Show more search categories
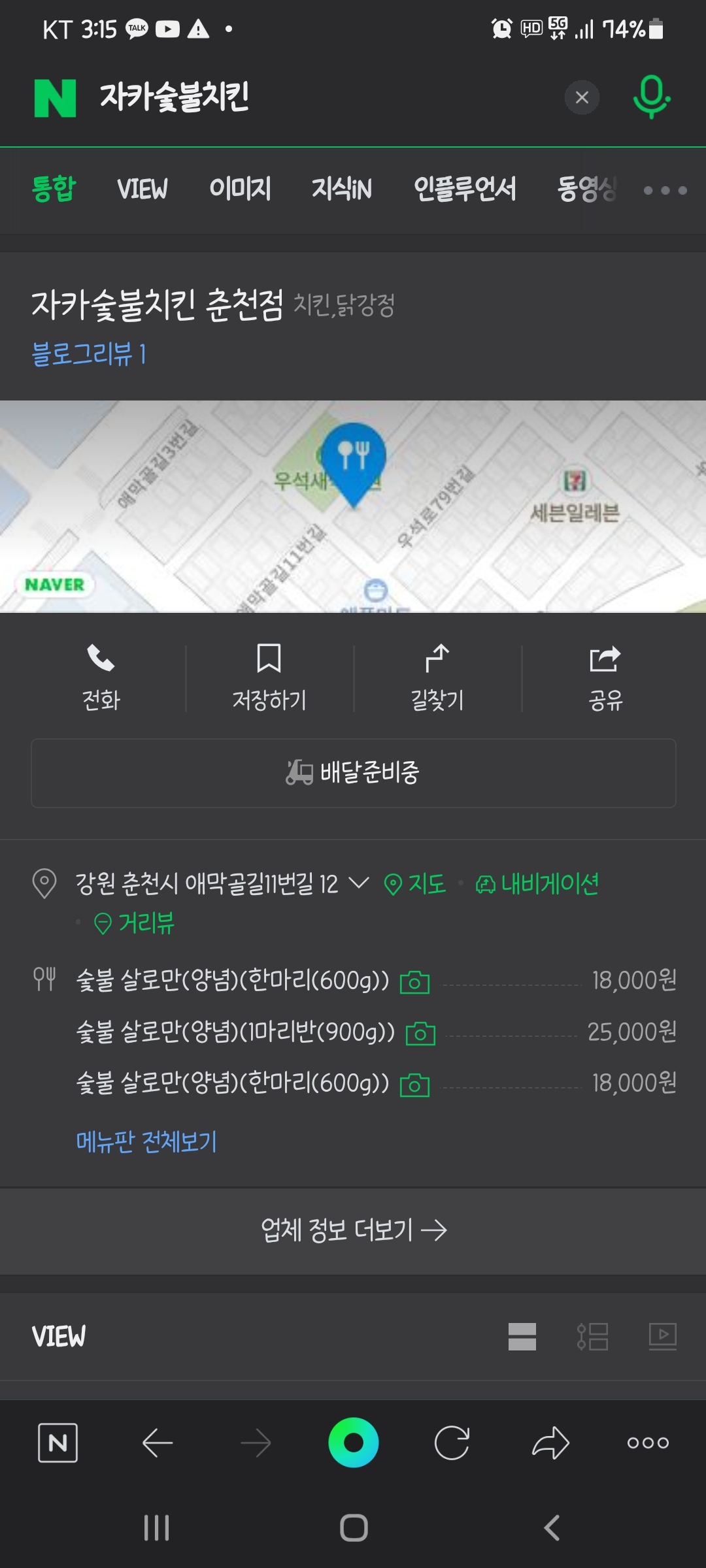The width and height of the screenshot is (706, 1568). (x=665, y=190)
